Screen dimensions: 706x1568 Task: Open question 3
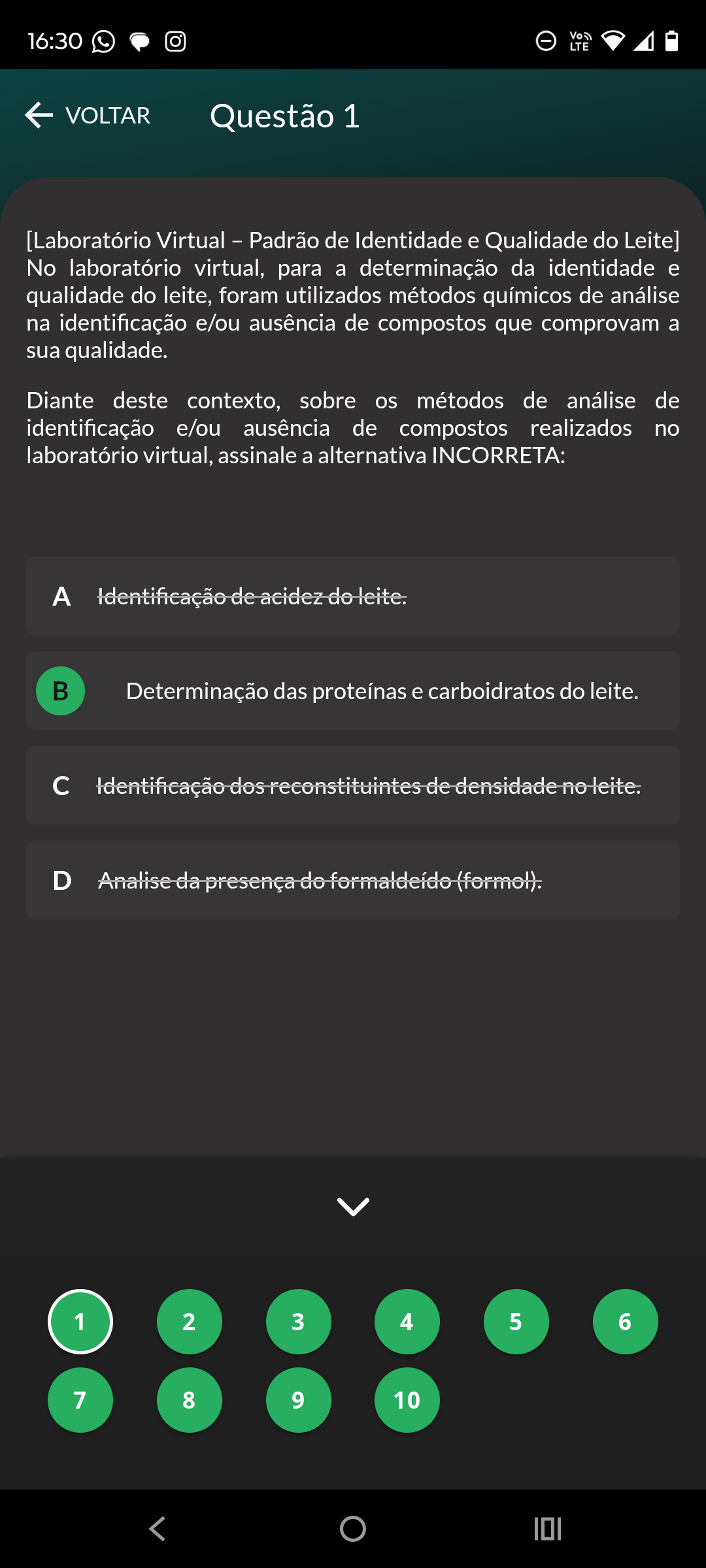click(x=298, y=1322)
